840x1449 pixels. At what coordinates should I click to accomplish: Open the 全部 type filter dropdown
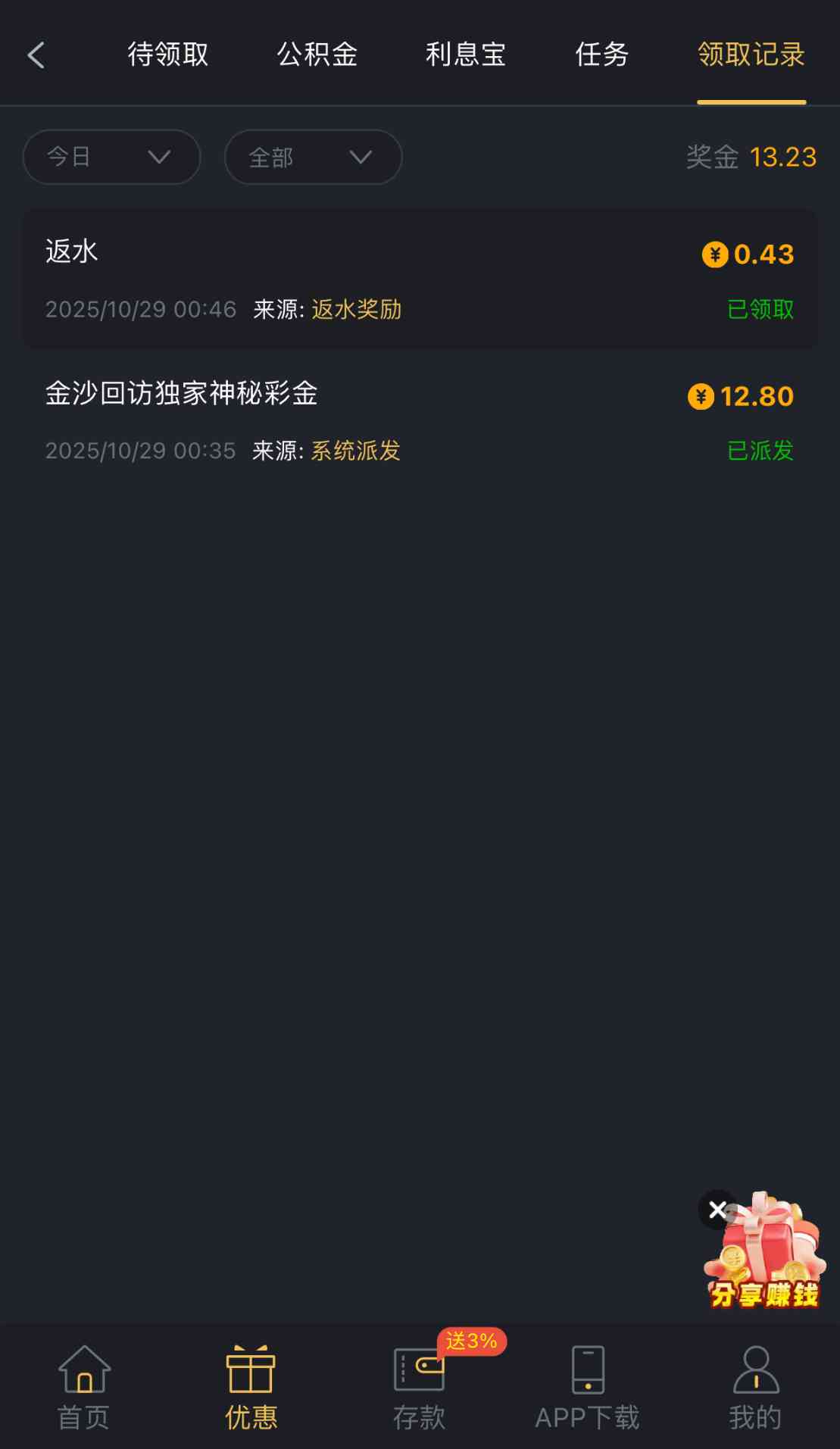click(313, 157)
